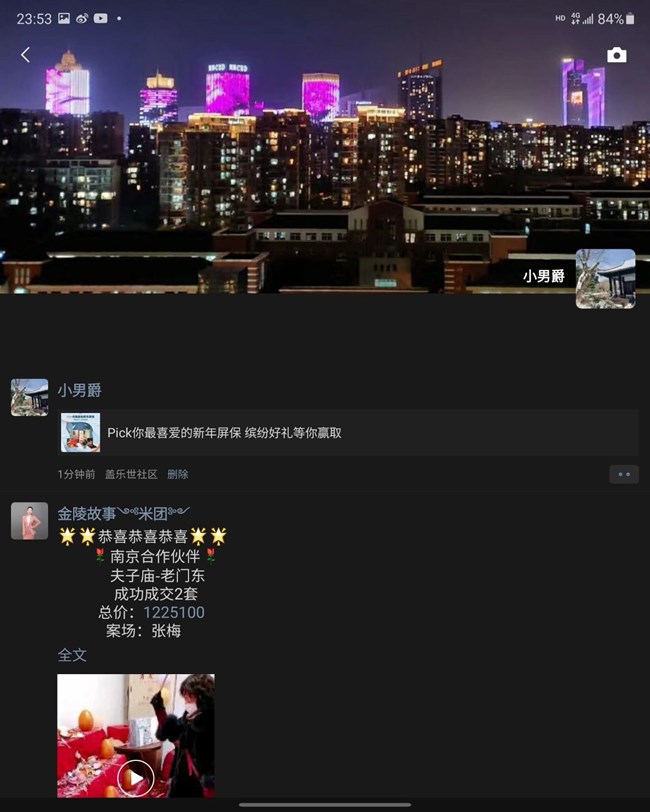Image resolution: width=650 pixels, height=812 pixels.
Task: Expand the full post with 全文
Action: [x=72, y=655]
